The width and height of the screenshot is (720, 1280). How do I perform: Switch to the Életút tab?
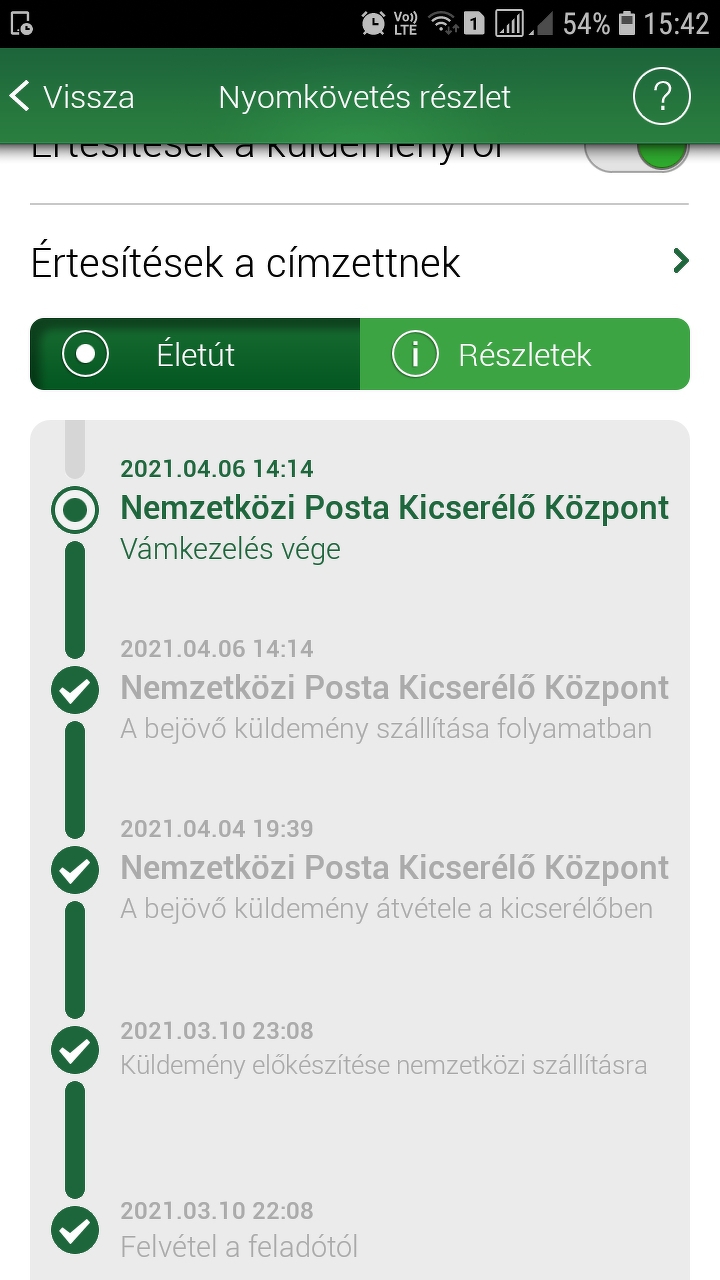tap(195, 354)
